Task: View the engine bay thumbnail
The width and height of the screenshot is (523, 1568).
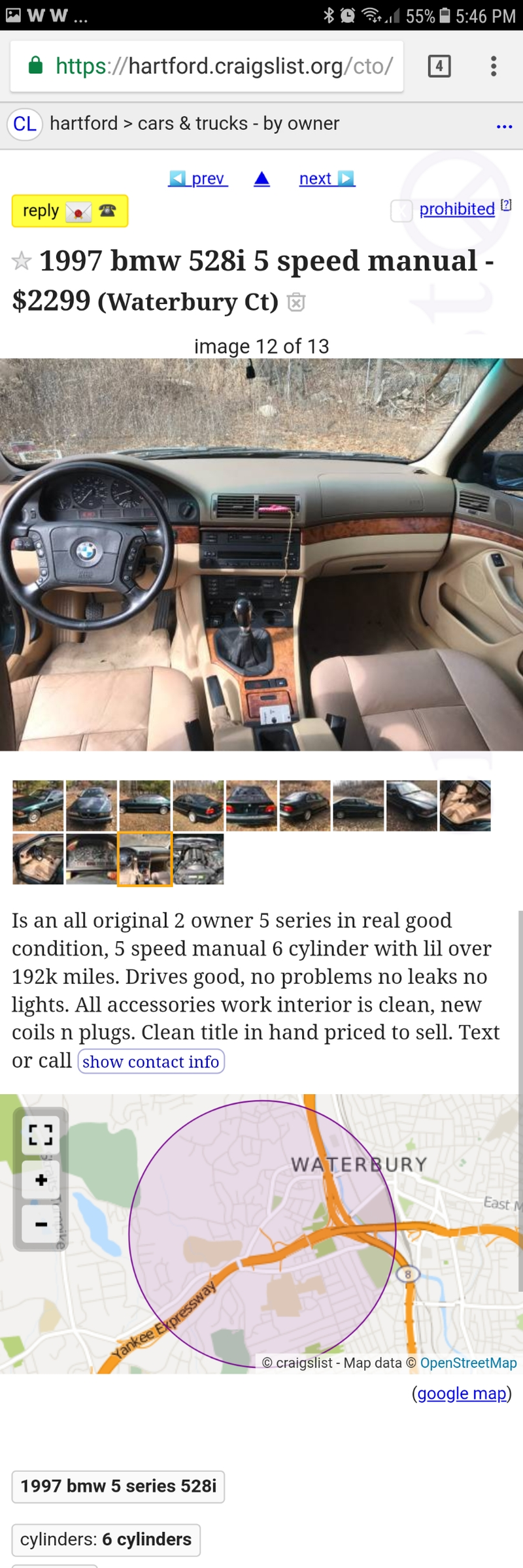Action: coord(199,859)
